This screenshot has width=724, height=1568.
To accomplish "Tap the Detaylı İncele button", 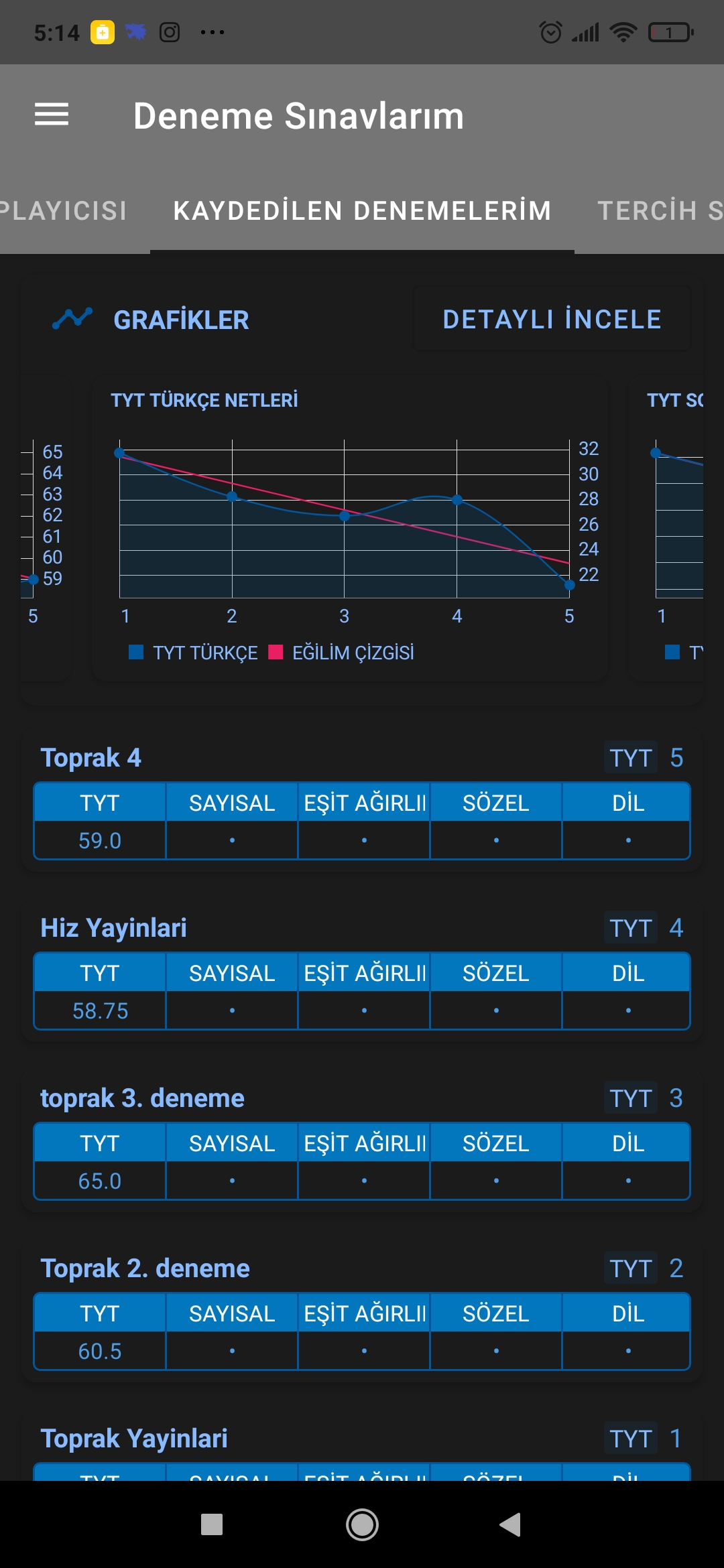I will tap(552, 319).
